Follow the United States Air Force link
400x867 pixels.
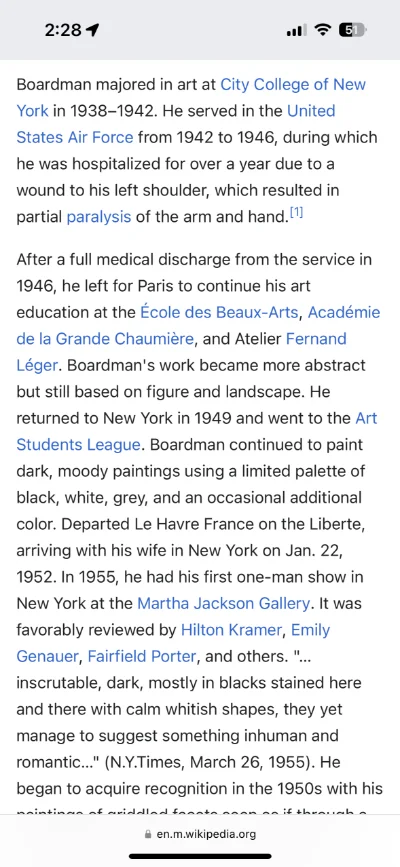(x=311, y=111)
